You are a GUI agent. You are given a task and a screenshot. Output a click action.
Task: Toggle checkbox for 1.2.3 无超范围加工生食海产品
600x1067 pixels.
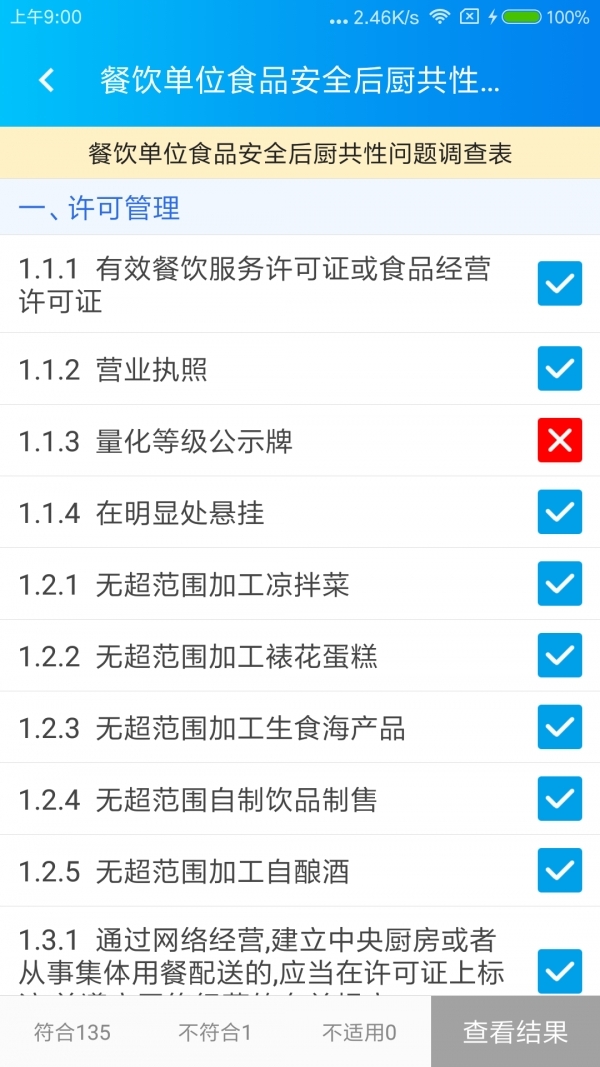click(x=560, y=727)
